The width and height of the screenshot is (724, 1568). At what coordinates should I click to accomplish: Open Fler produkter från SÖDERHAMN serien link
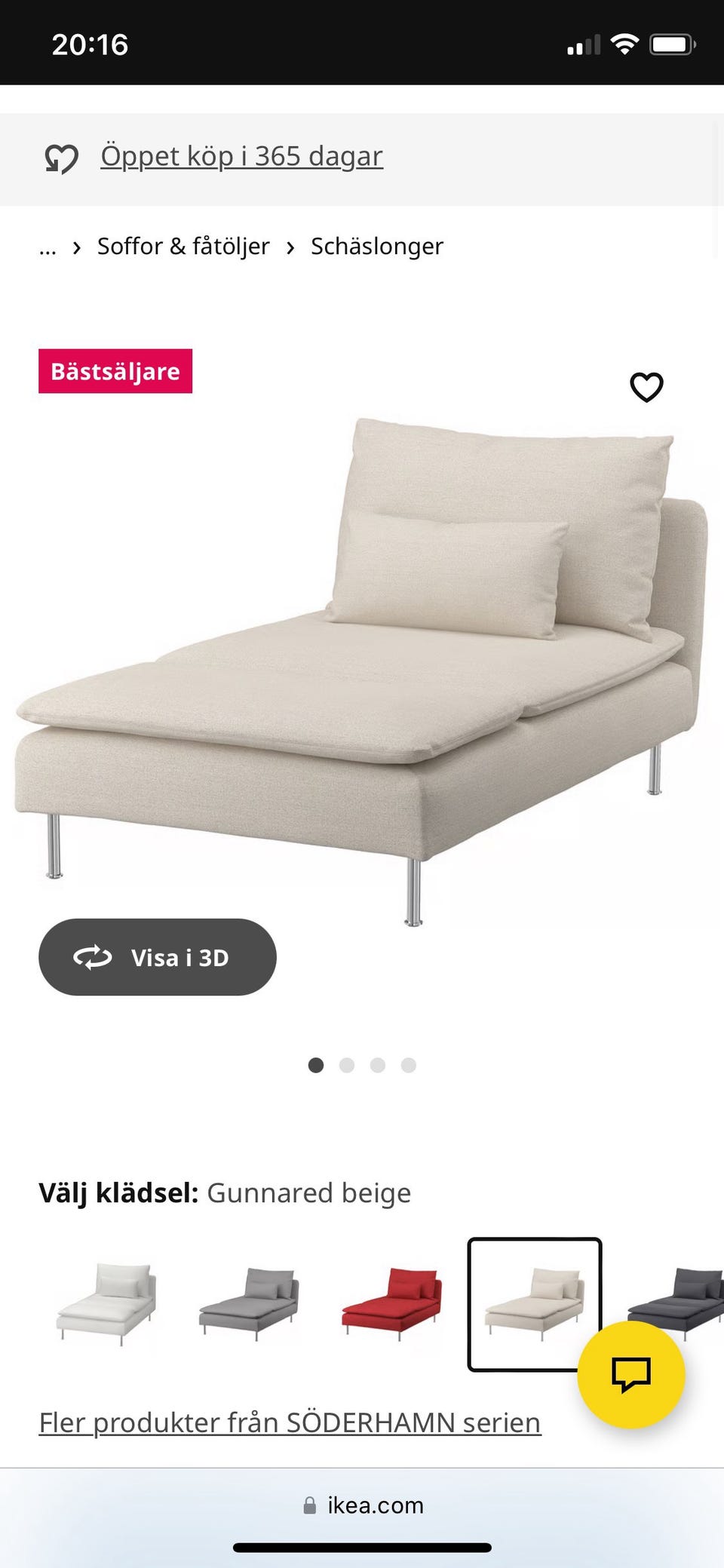290,1422
